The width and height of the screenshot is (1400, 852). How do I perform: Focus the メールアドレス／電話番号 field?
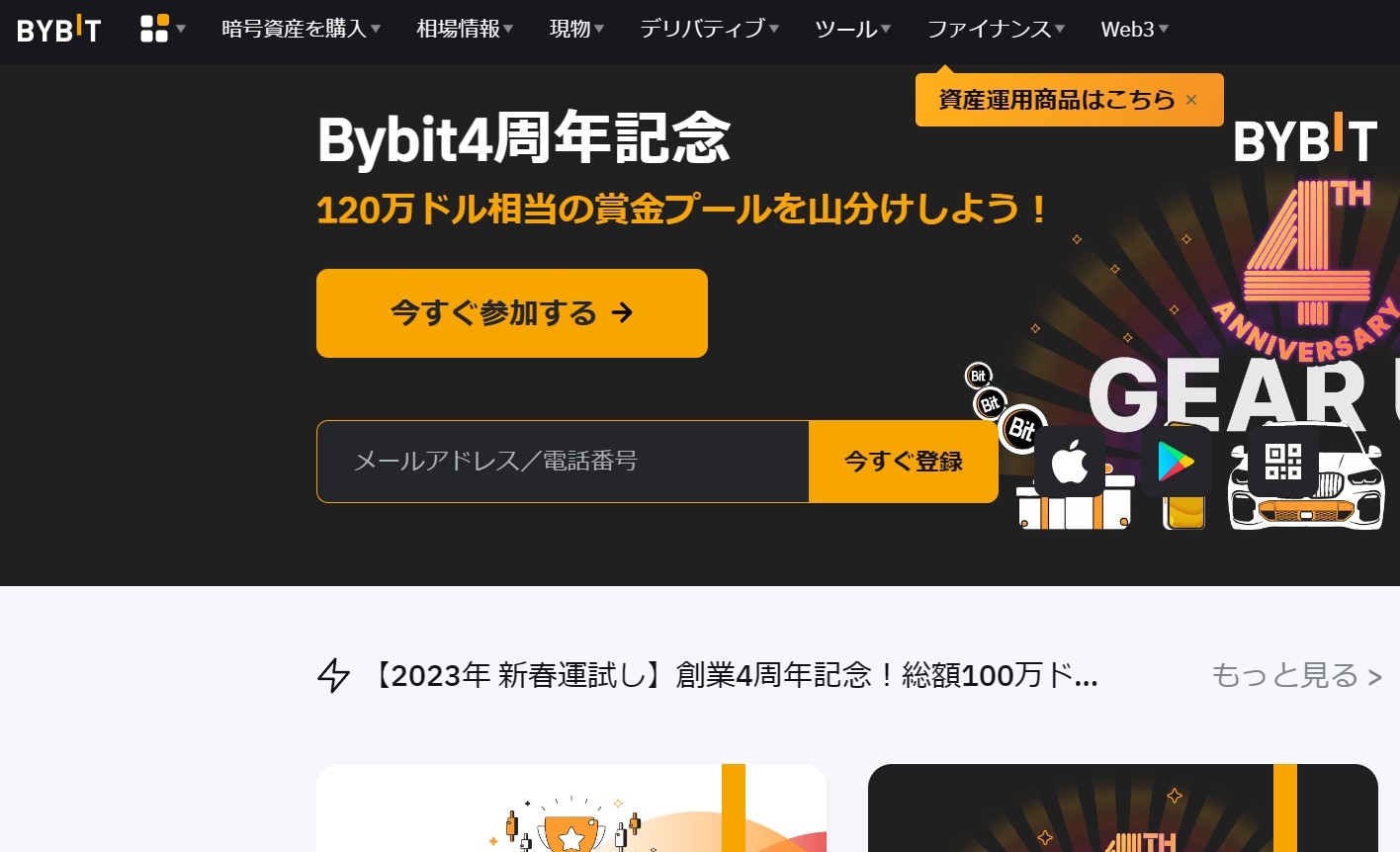tap(564, 462)
